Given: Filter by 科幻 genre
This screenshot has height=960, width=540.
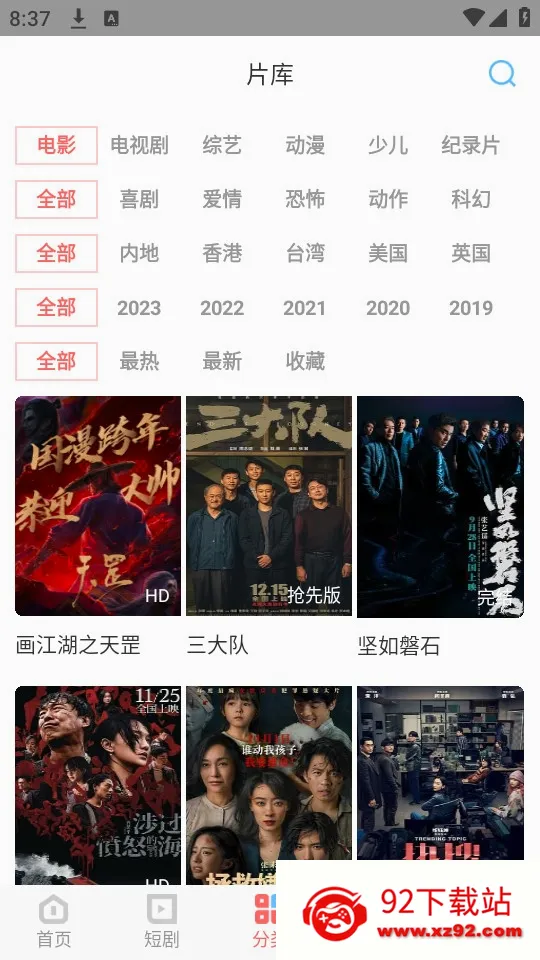Looking at the screenshot, I should click(x=470, y=199).
